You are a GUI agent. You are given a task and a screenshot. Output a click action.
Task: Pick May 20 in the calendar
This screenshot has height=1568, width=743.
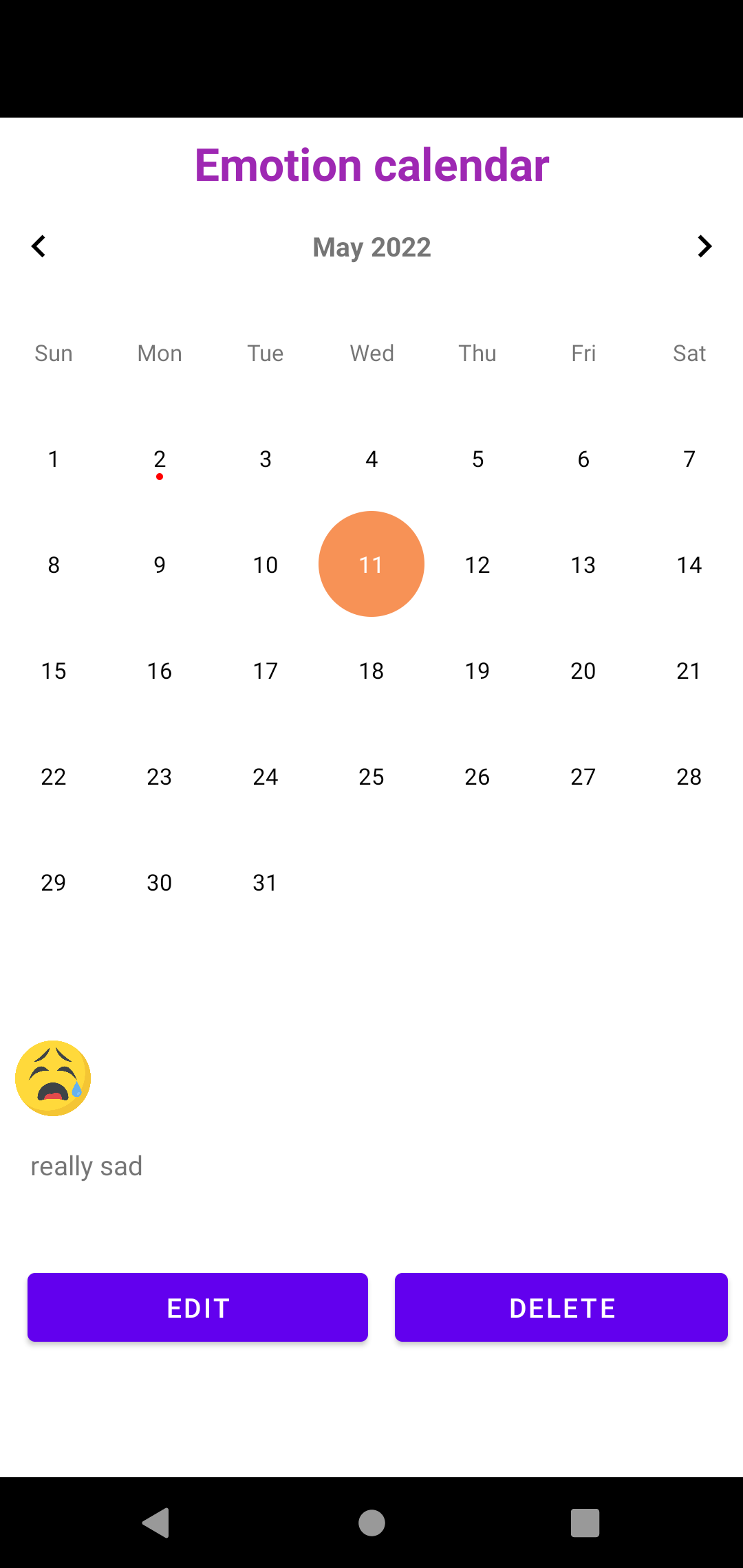(583, 671)
